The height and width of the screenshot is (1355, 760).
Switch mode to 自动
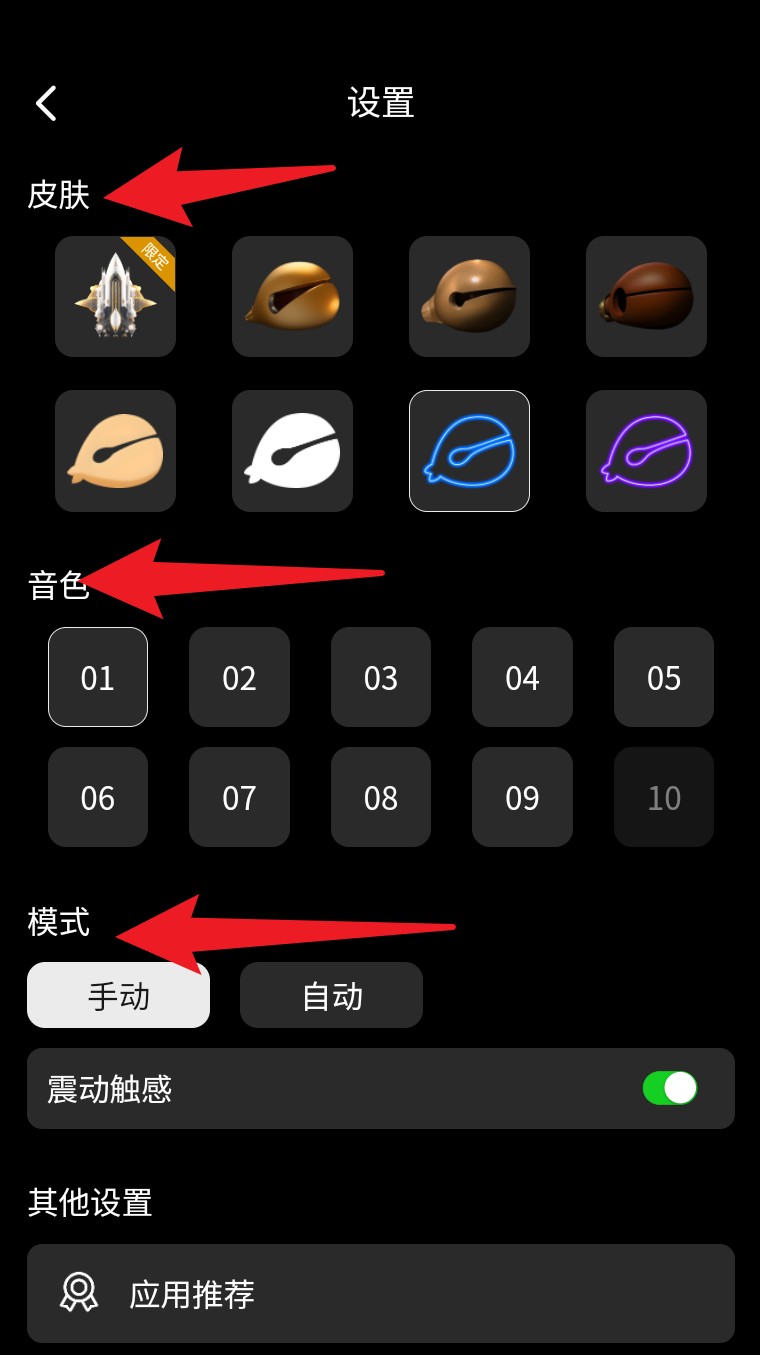click(x=331, y=995)
